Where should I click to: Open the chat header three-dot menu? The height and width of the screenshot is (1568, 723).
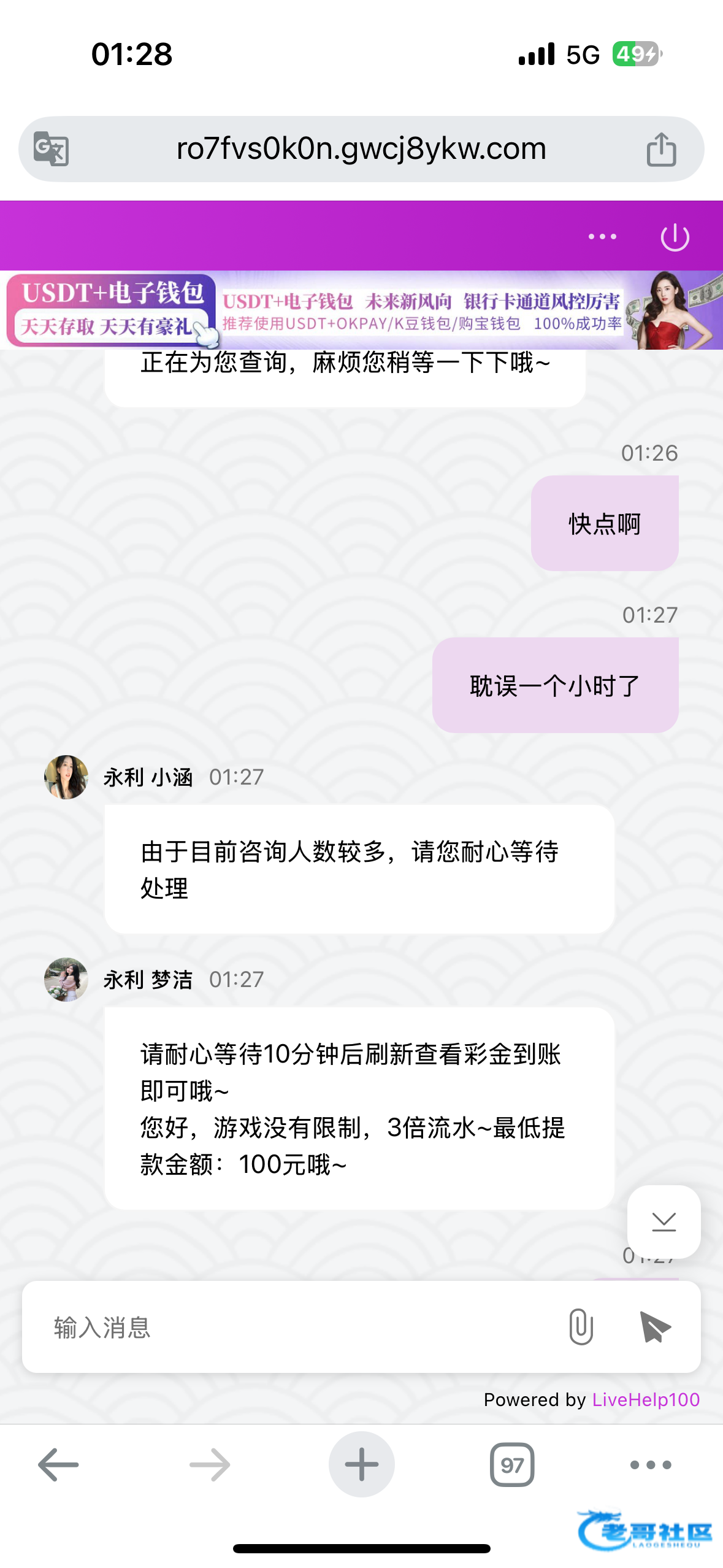602,237
